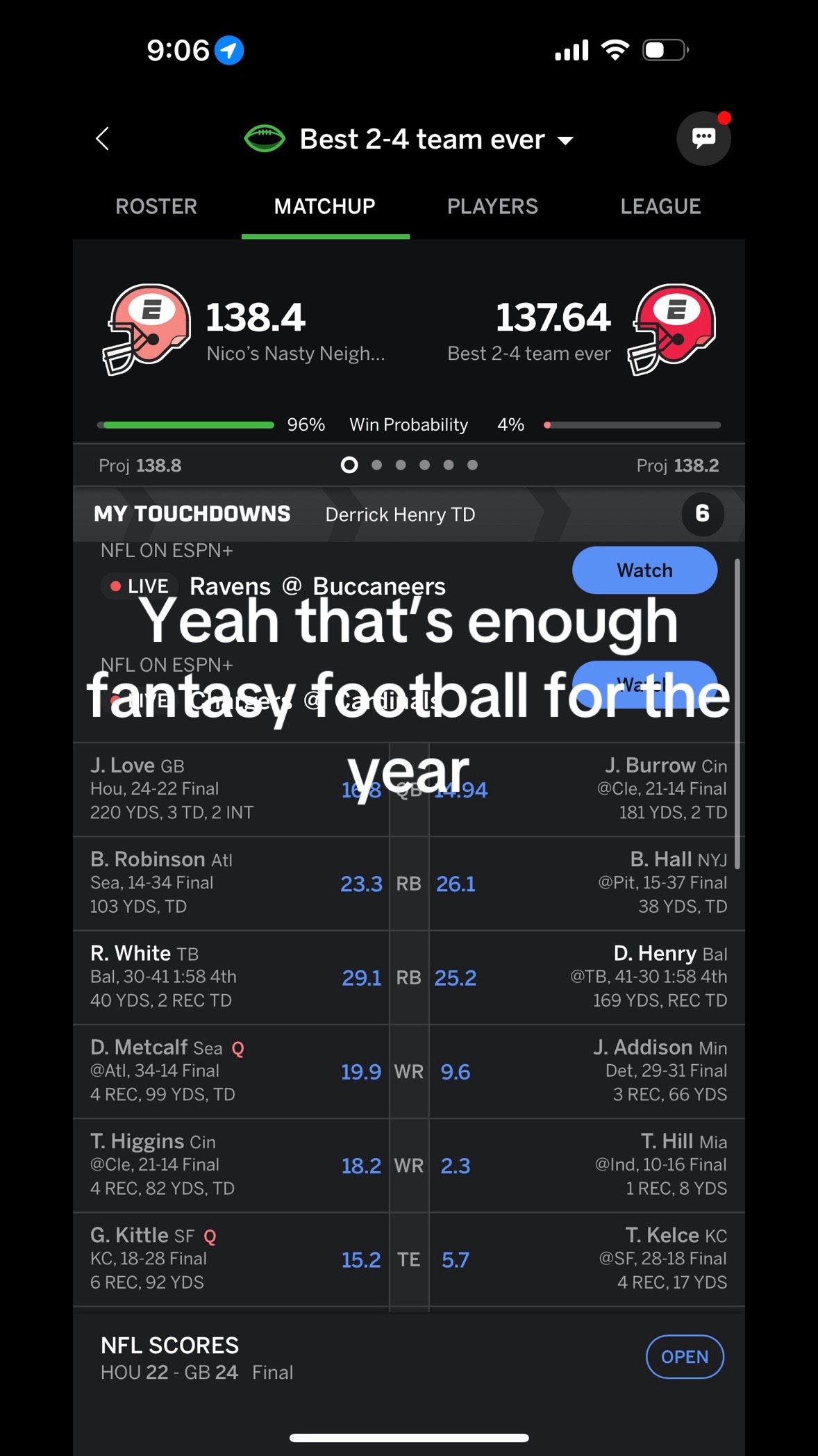This screenshot has height=1456, width=818.
Task: Switch to the Players tab
Action: tap(492, 206)
